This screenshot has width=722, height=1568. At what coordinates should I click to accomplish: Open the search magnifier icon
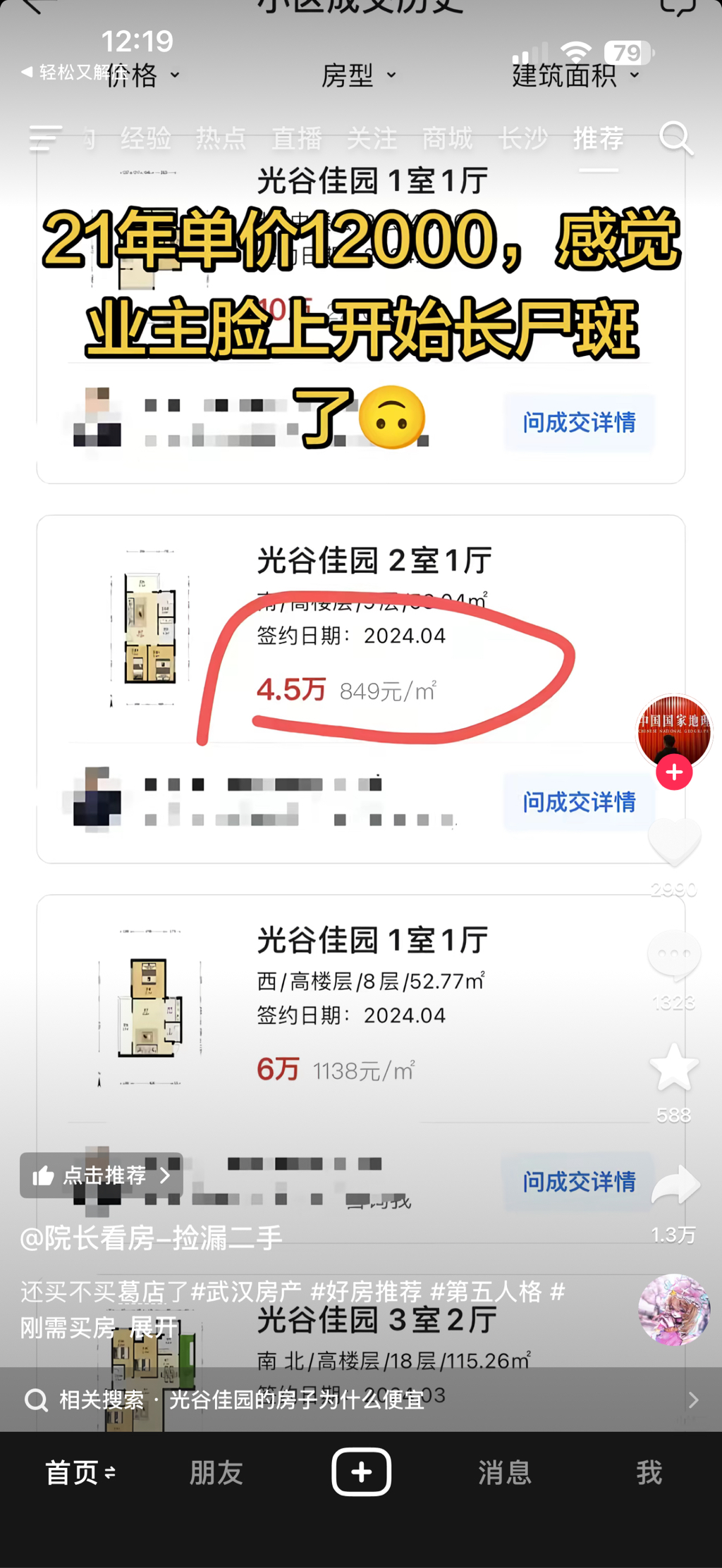676,138
